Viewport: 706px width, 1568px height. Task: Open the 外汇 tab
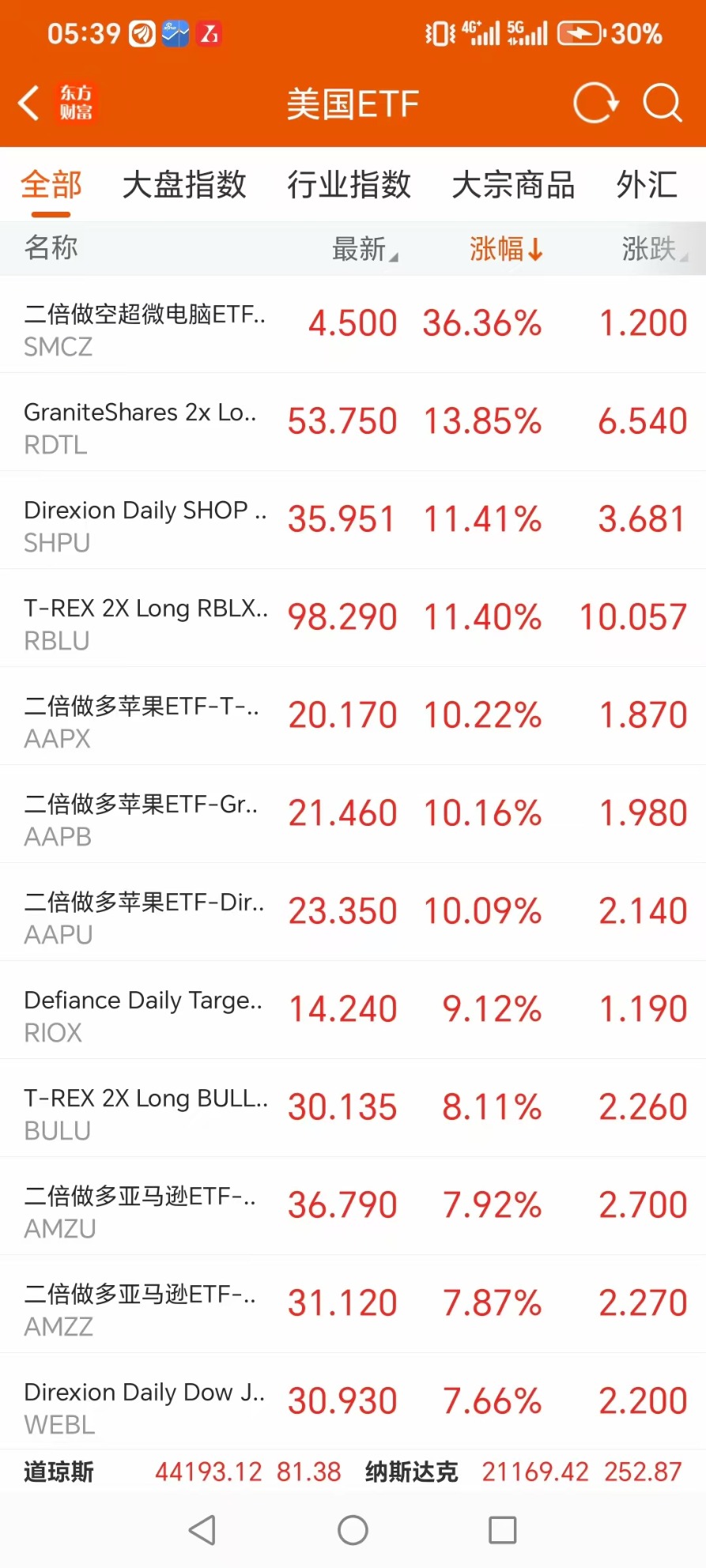point(647,185)
